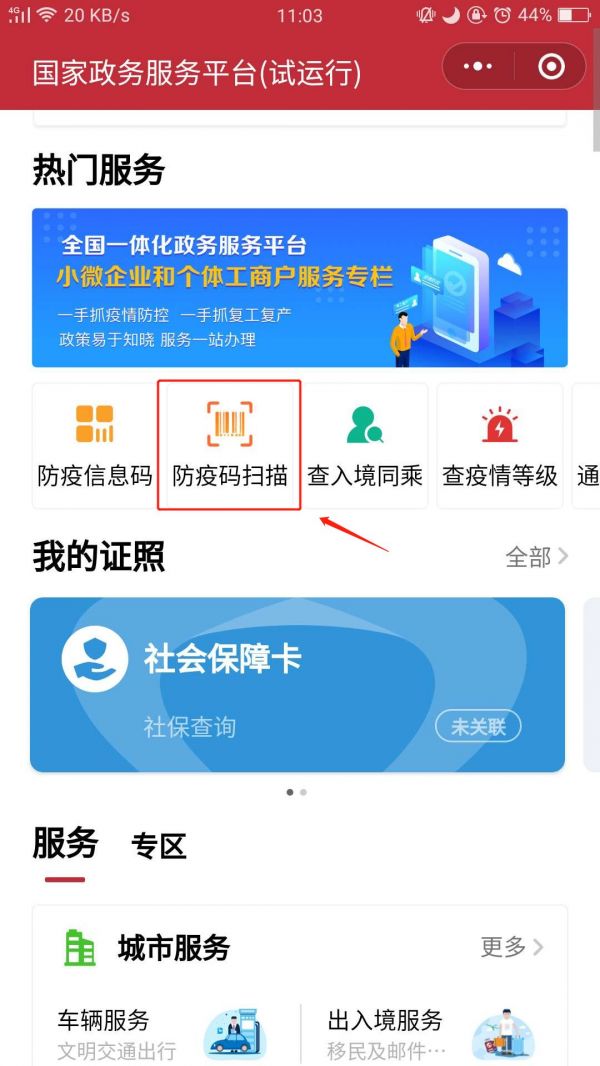The image size is (600, 1066).
Task: Select the 服务 tab
Action: click(65, 844)
